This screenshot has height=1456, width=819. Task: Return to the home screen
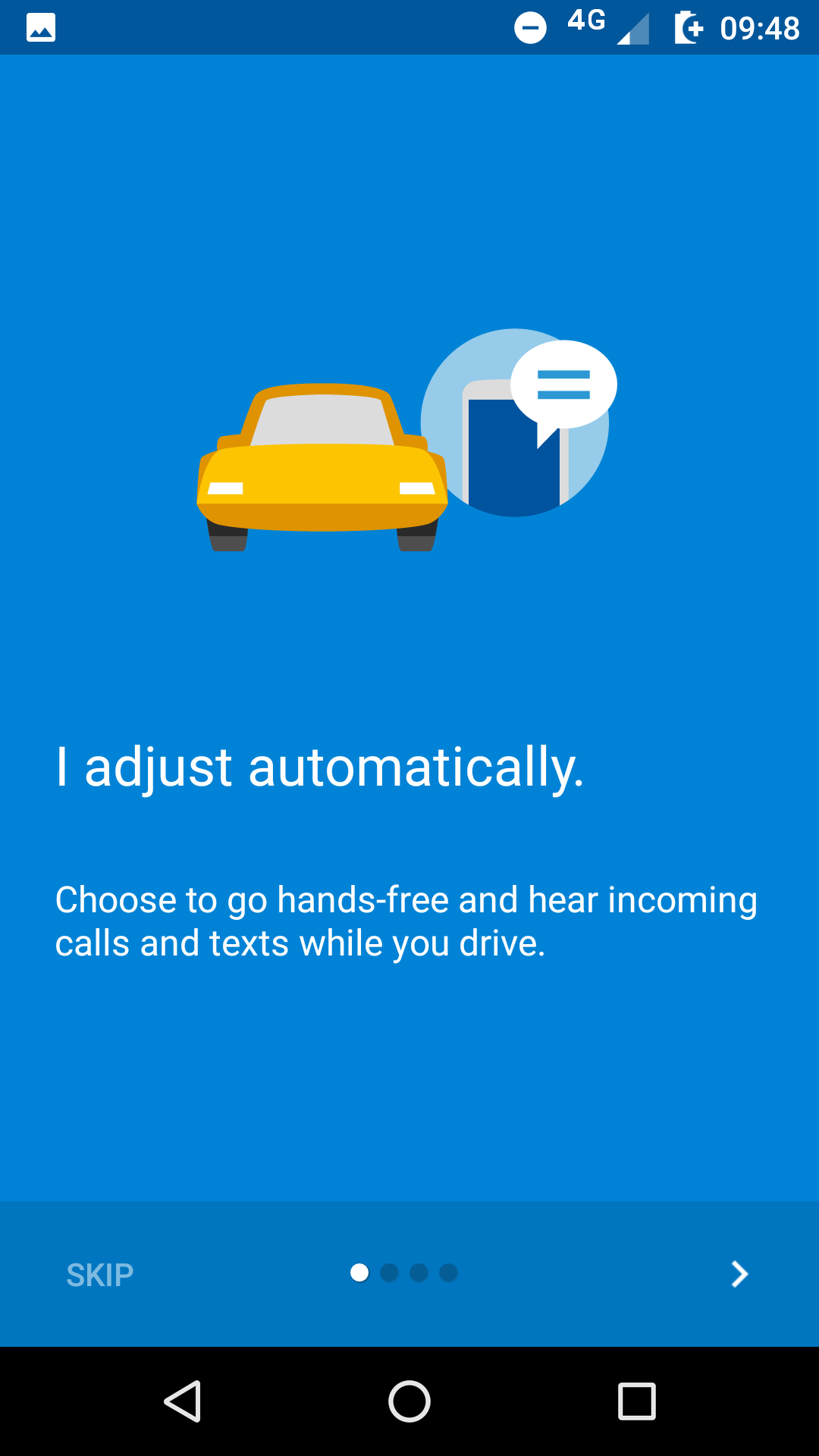(x=409, y=1401)
